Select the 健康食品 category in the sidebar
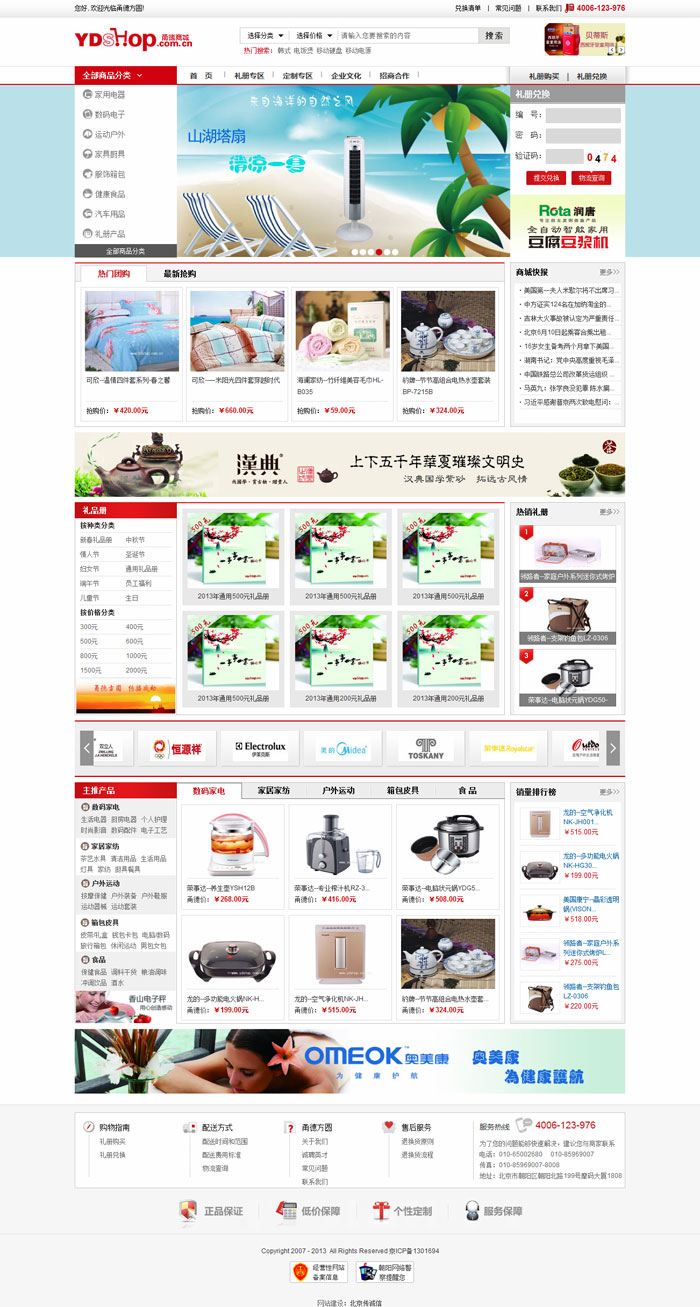This screenshot has width=700, height=1307. pos(109,194)
